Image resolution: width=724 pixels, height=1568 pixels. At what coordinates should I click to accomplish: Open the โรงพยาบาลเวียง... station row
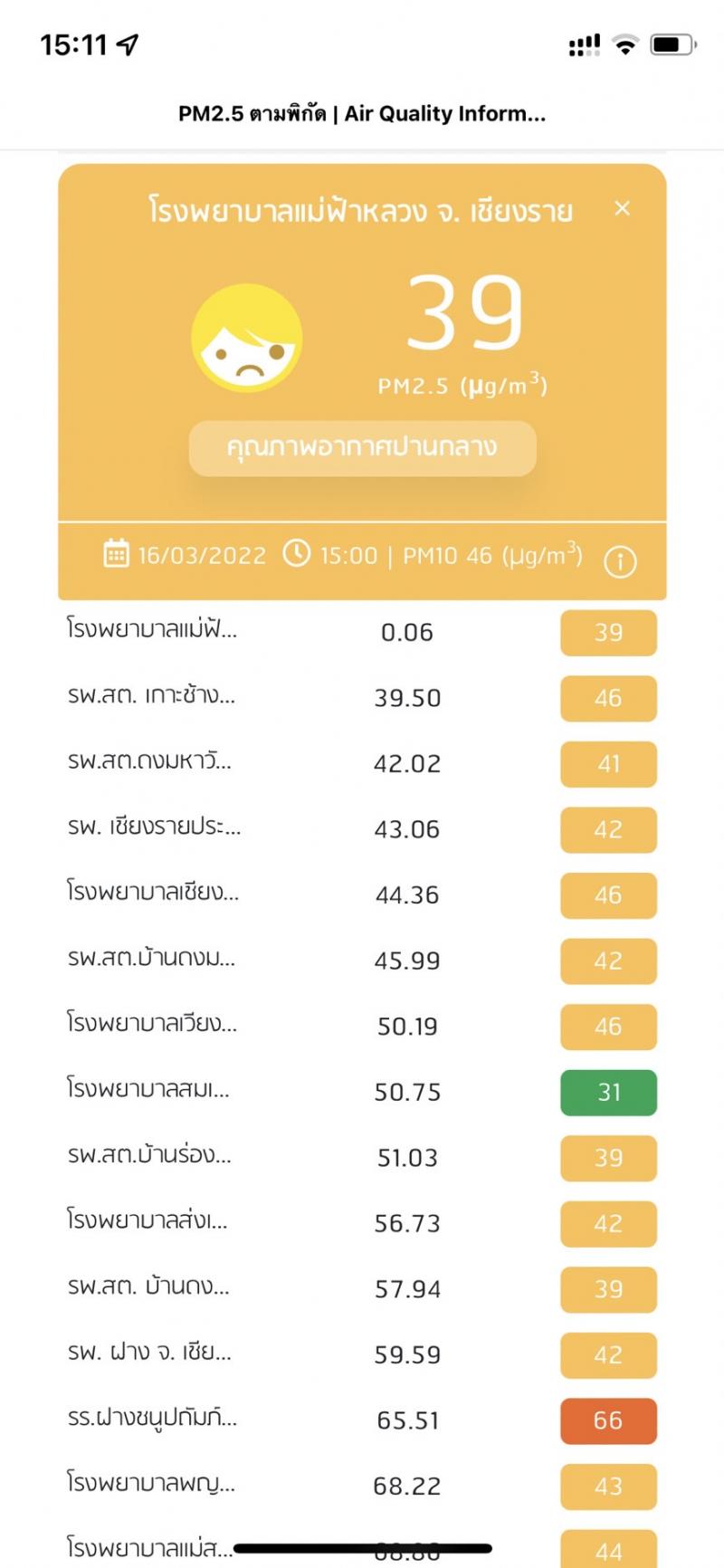[x=362, y=1026]
